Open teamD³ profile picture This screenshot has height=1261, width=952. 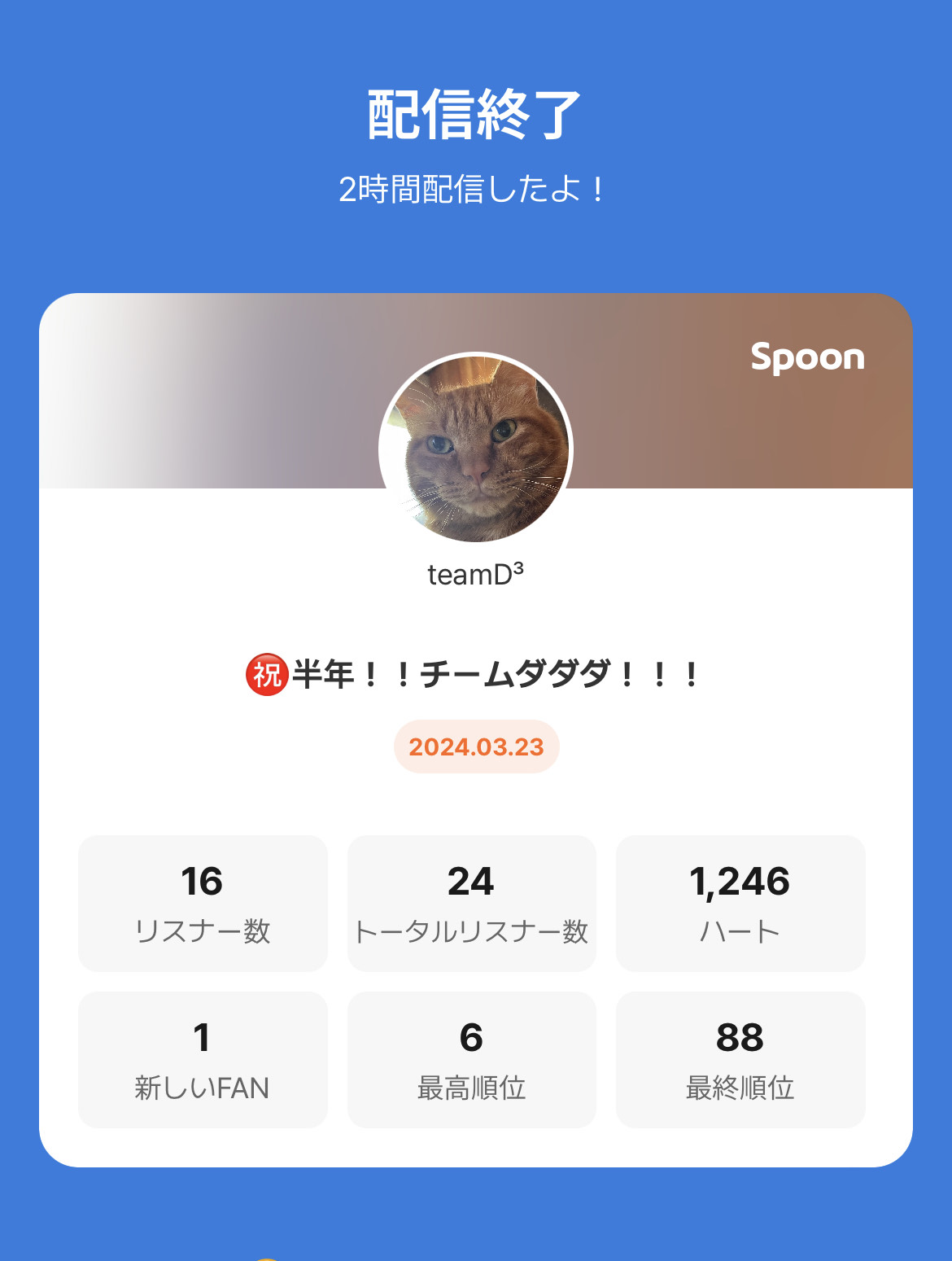coord(476,449)
